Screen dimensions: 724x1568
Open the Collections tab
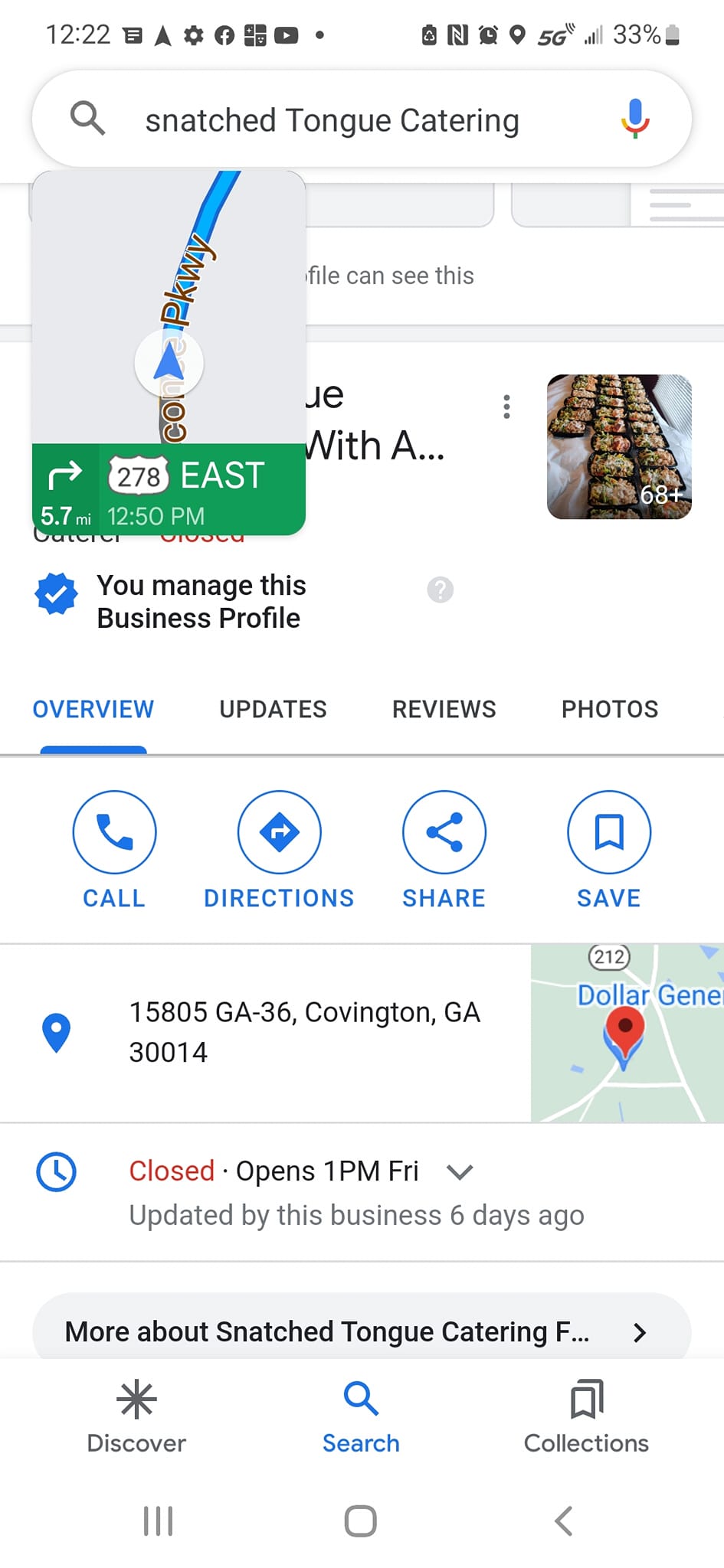click(x=586, y=1416)
